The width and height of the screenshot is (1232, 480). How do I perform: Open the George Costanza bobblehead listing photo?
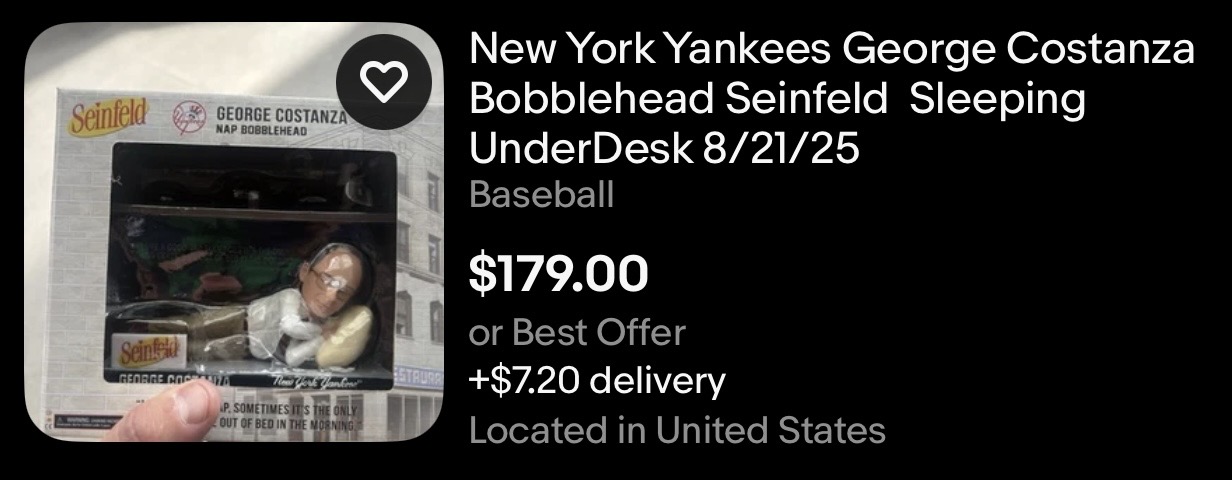(x=235, y=232)
